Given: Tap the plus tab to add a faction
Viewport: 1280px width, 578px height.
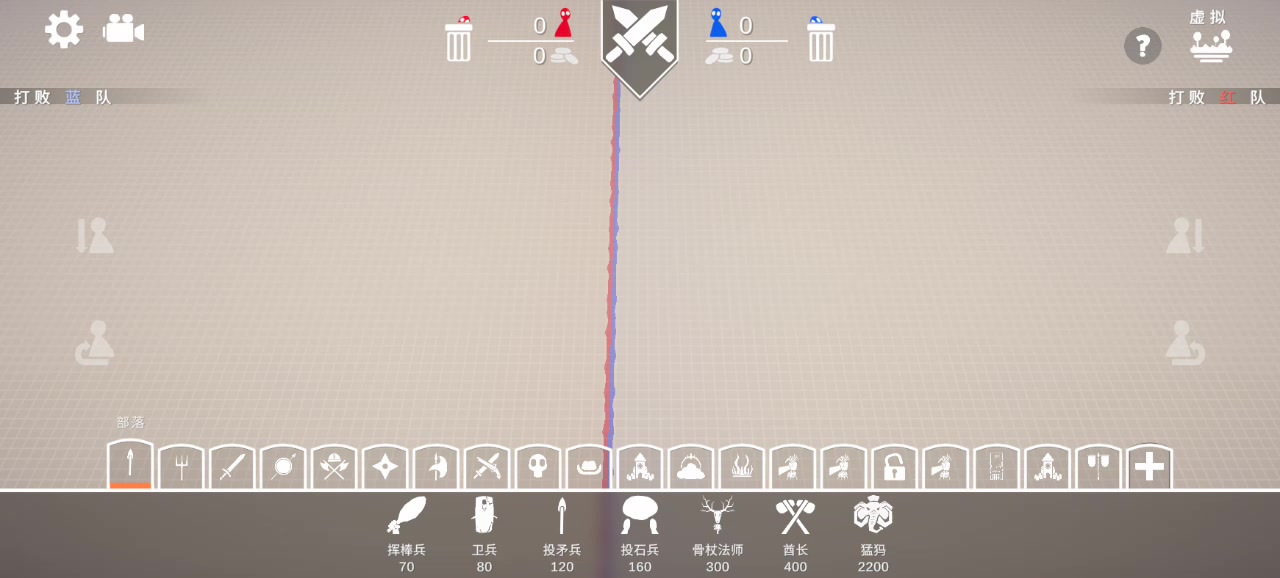Looking at the screenshot, I should point(1149,467).
